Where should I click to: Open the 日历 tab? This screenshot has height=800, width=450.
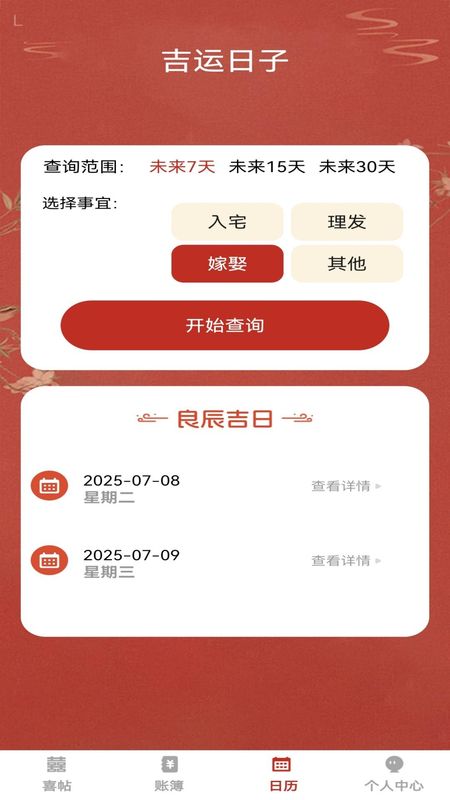(282, 774)
